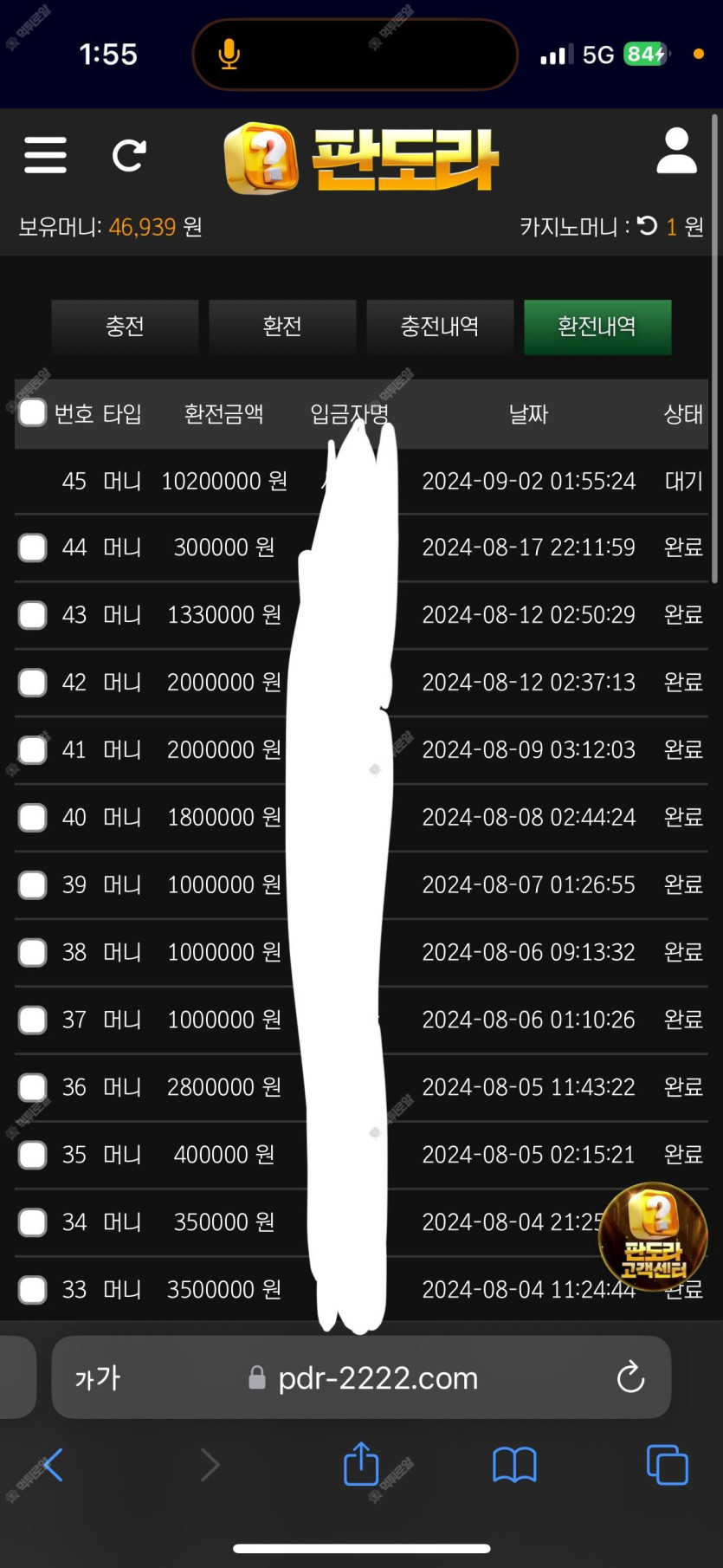The width and height of the screenshot is (723, 1568).
Task: Switch to the 충전 tab
Action: coord(125,327)
